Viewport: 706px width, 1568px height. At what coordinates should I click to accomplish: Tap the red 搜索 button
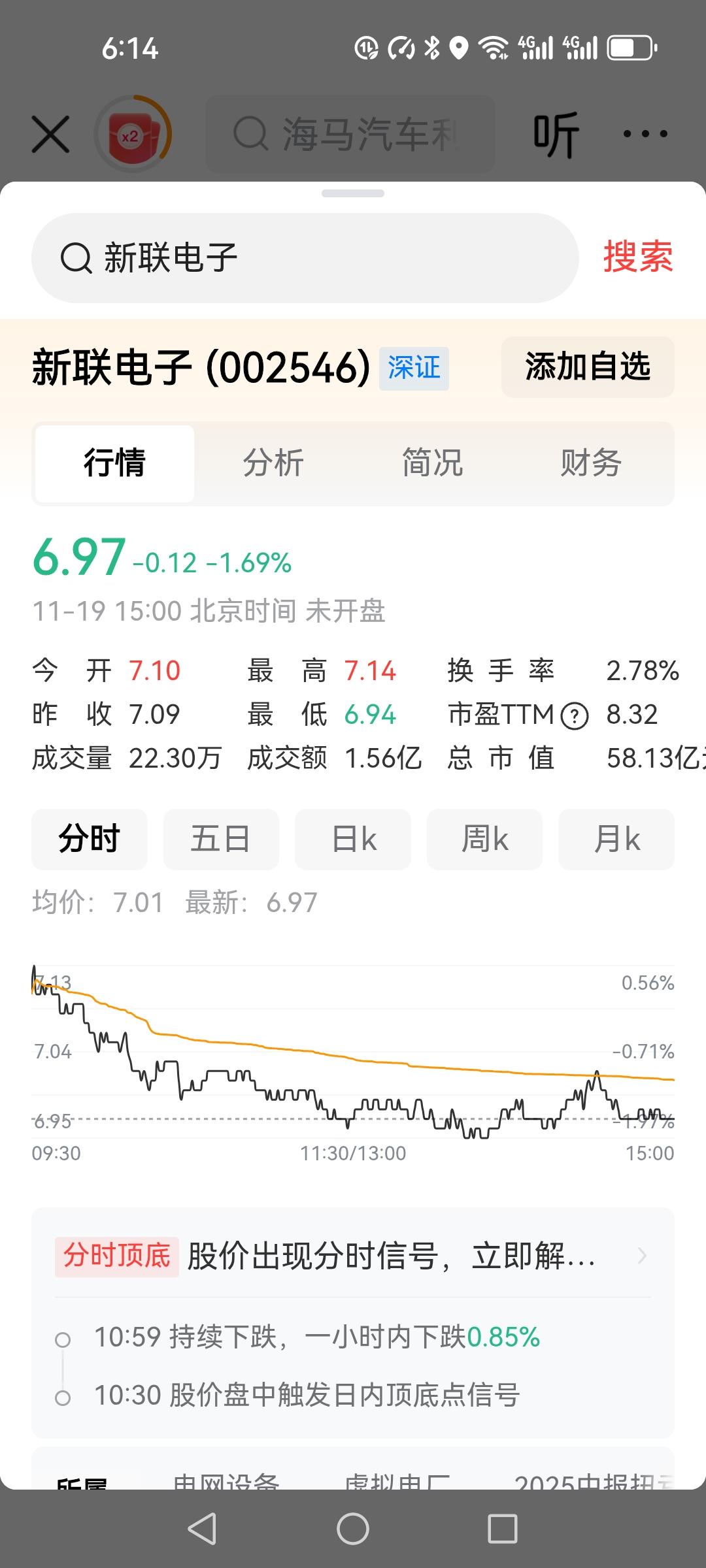click(638, 256)
